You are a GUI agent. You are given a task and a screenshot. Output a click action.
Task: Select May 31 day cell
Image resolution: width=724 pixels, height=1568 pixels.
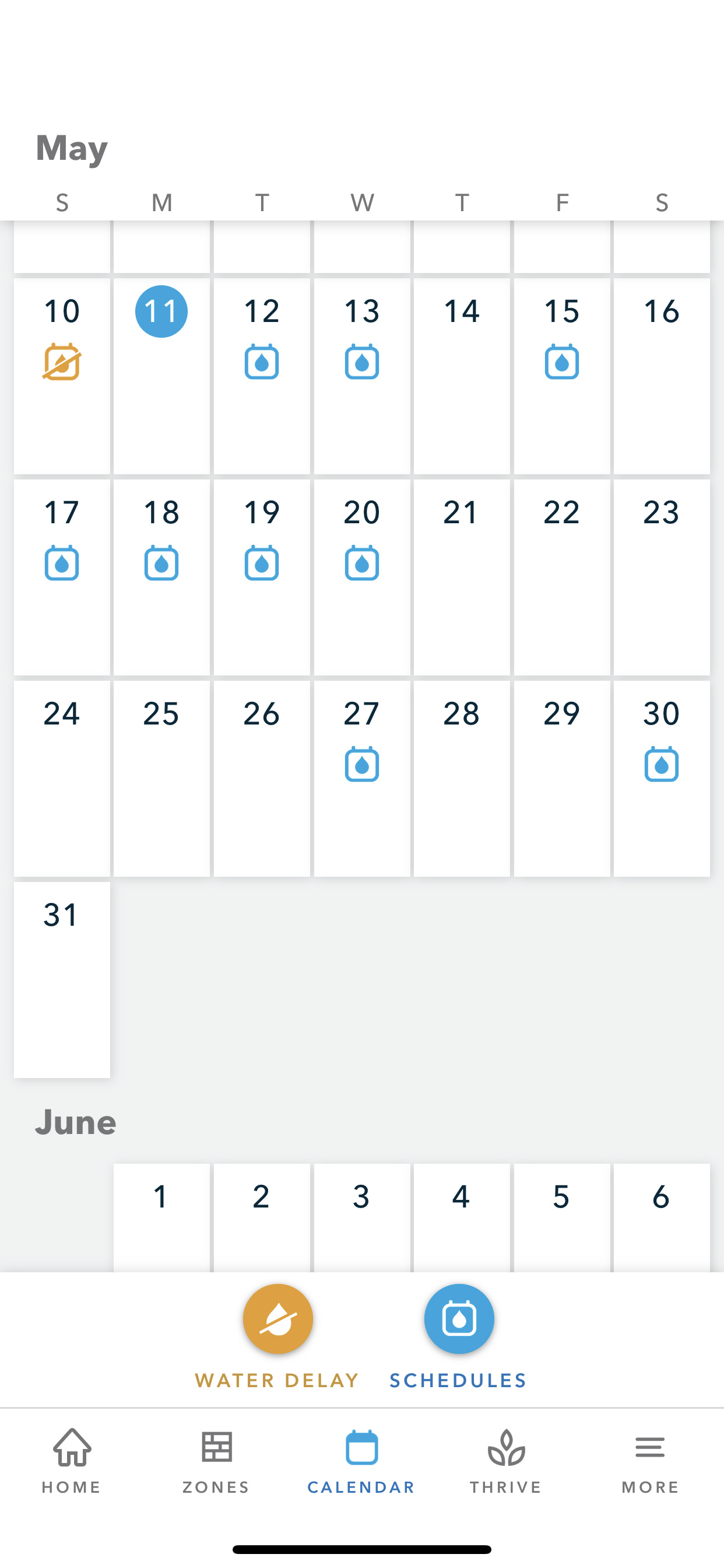pyautogui.click(x=62, y=979)
